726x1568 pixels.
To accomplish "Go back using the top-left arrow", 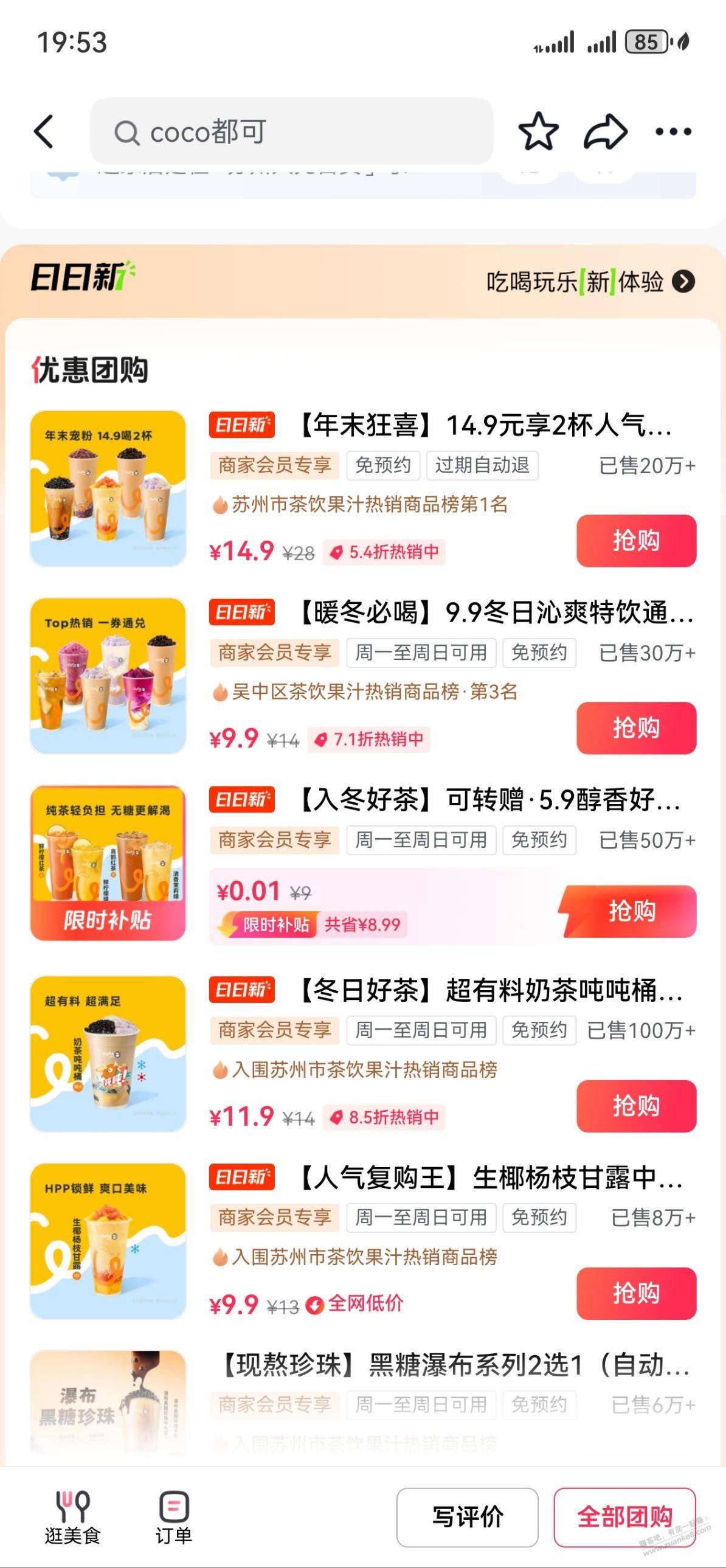I will tap(44, 131).
